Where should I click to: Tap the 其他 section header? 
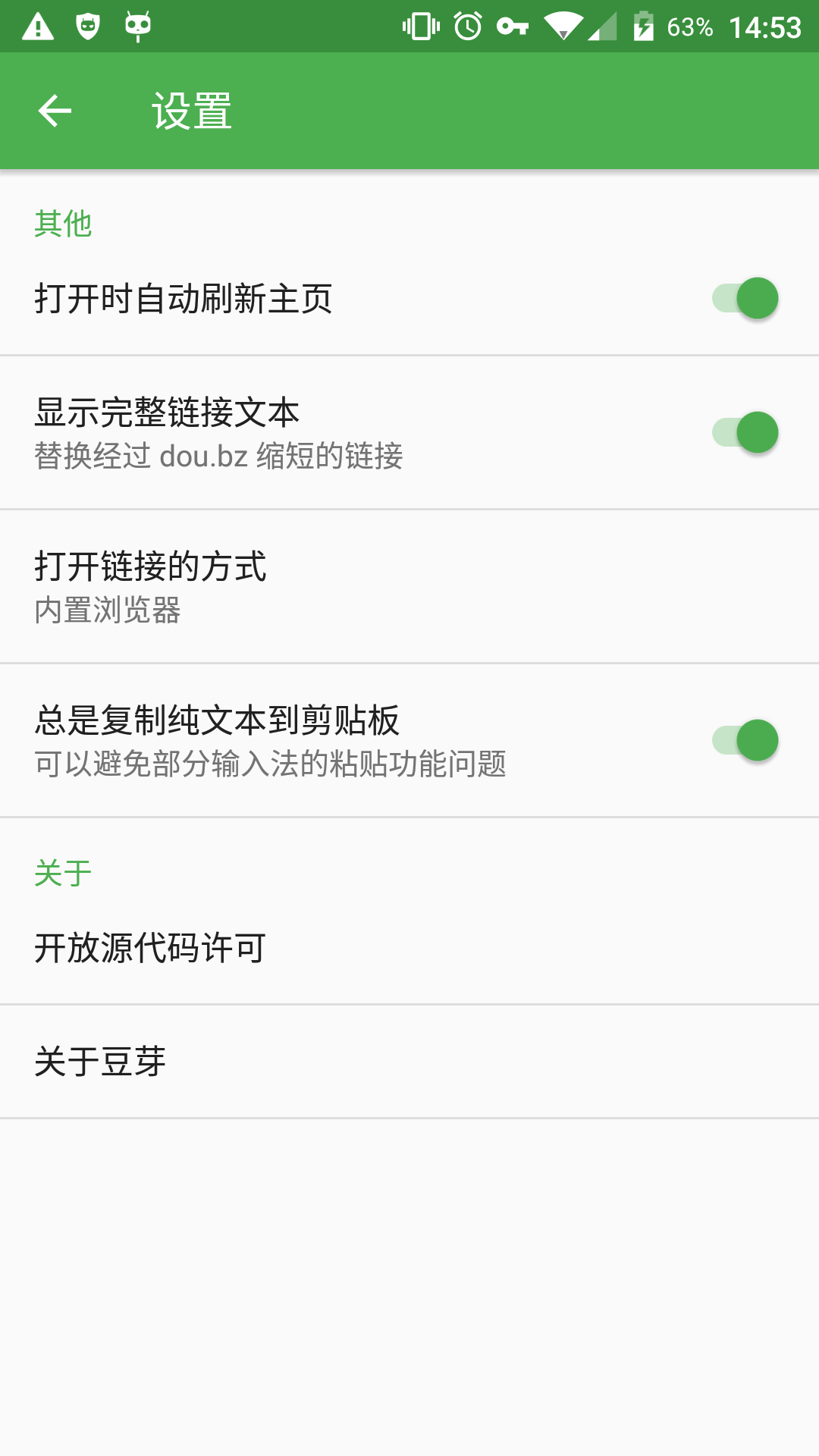[x=63, y=224]
